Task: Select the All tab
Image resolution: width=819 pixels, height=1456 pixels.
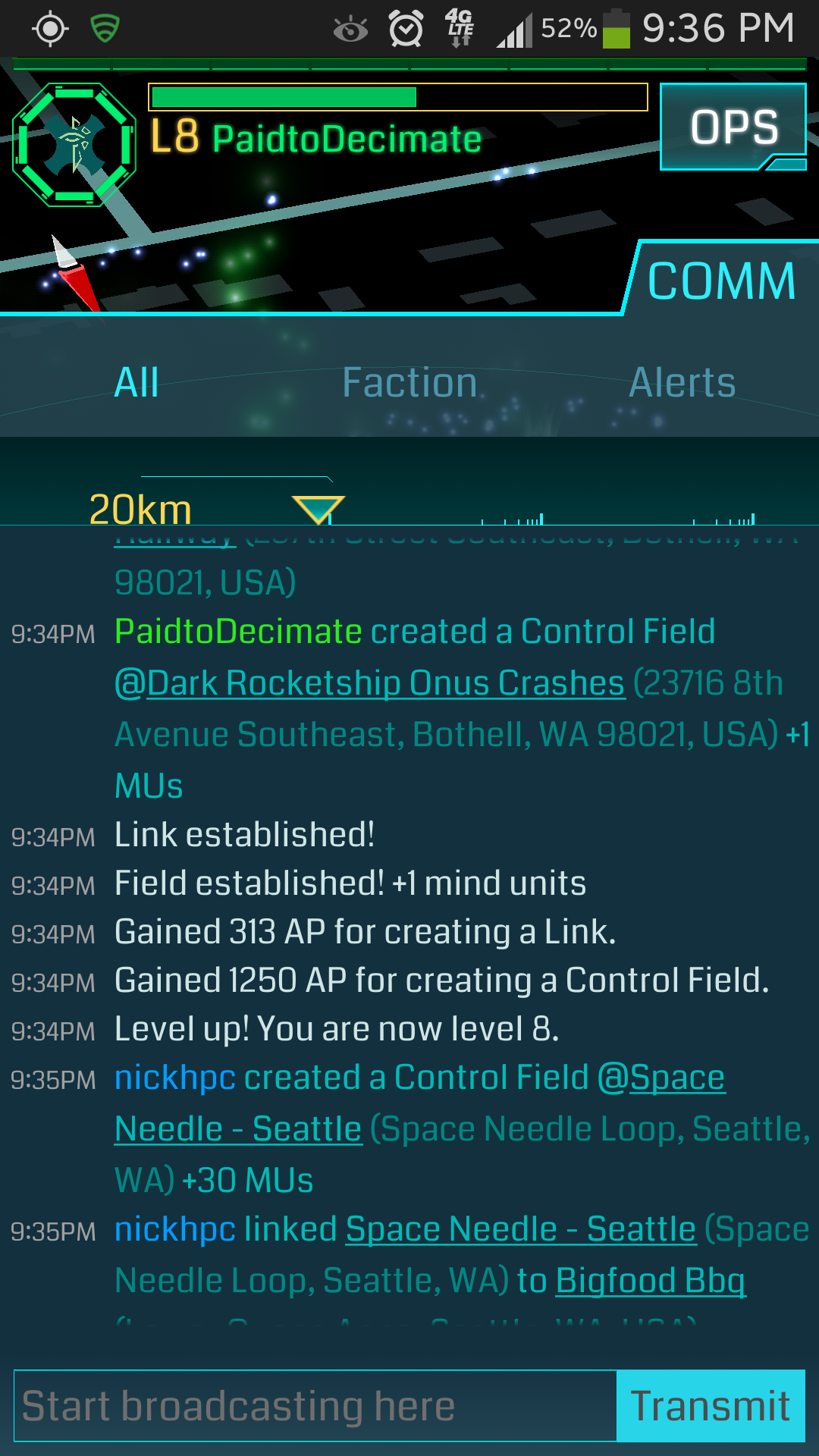Action: point(136,382)
